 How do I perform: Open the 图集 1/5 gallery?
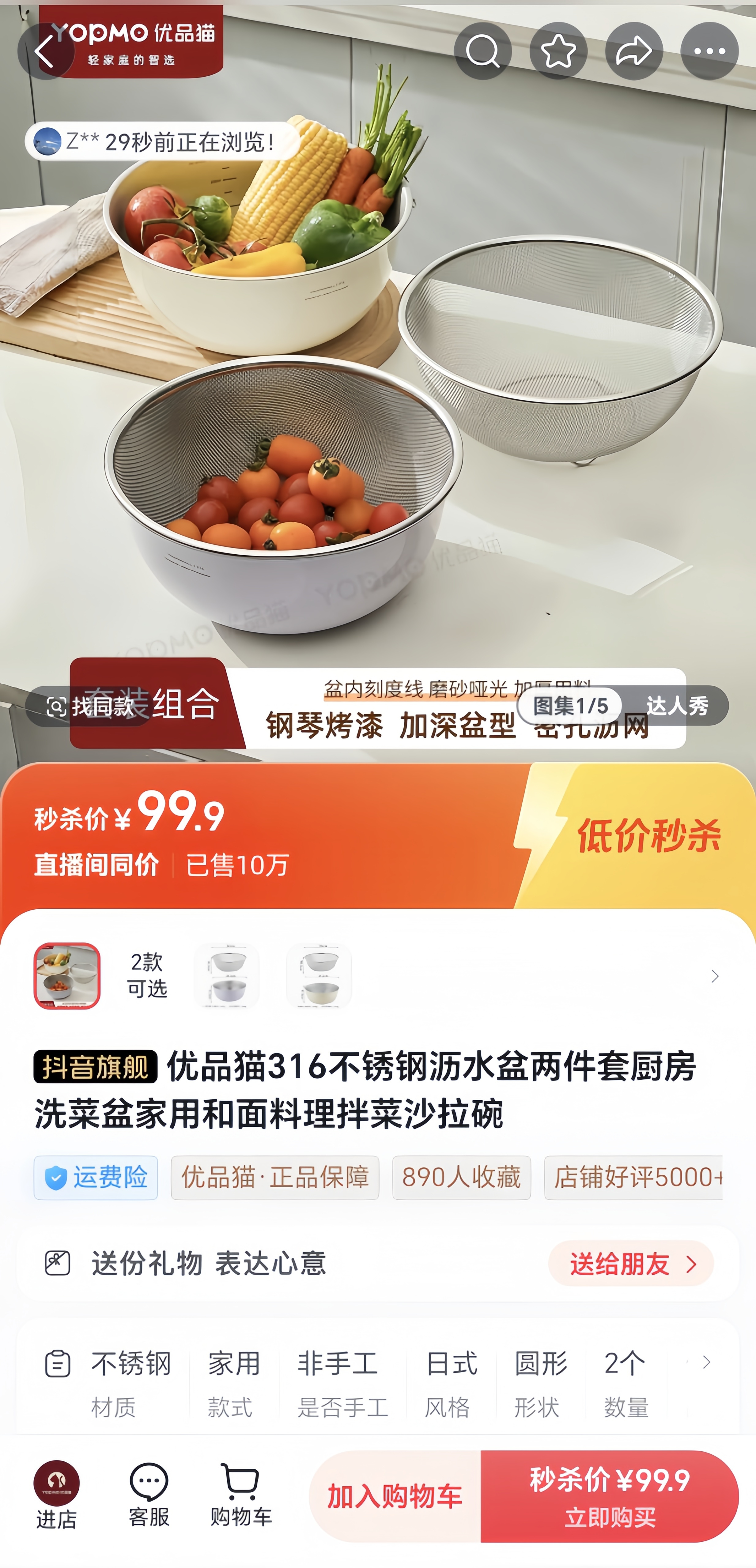(570, 706)
